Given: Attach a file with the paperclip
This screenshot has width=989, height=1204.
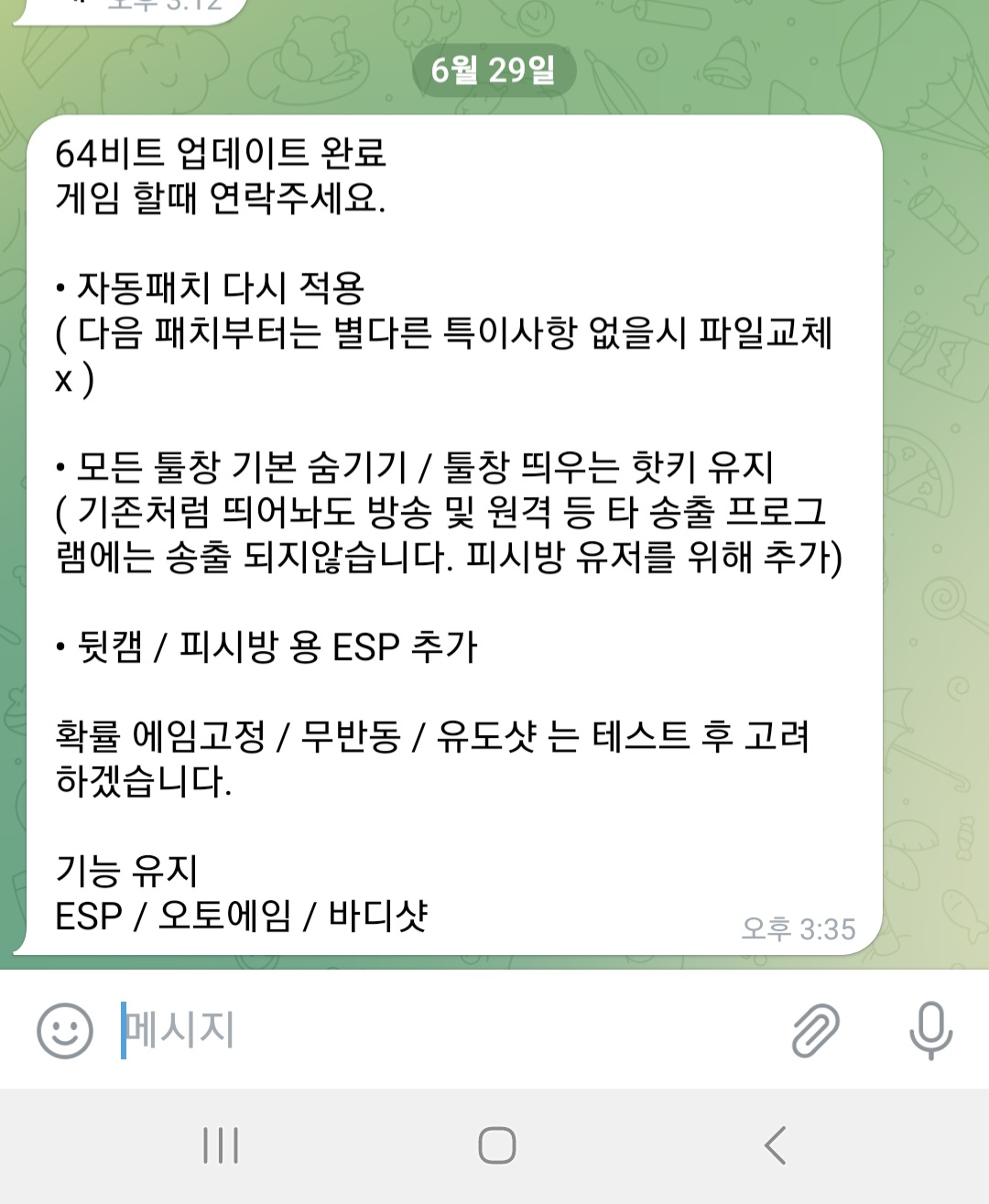Looking at the screenshot, I should [815, 1030].
